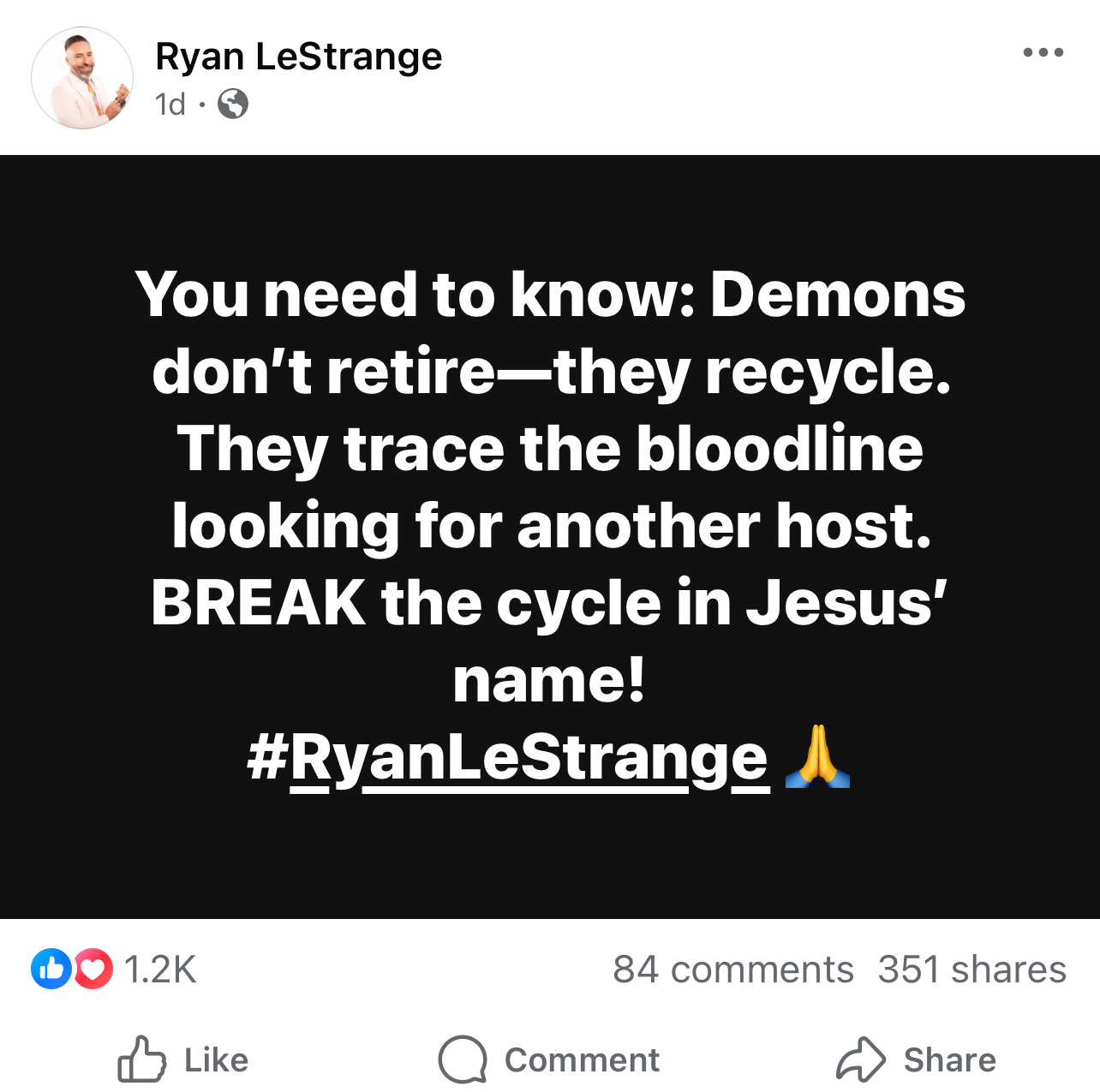1100x1092 pixels.
Task: Open the Ryan LeStrange profile name
Action: (298, 57)
